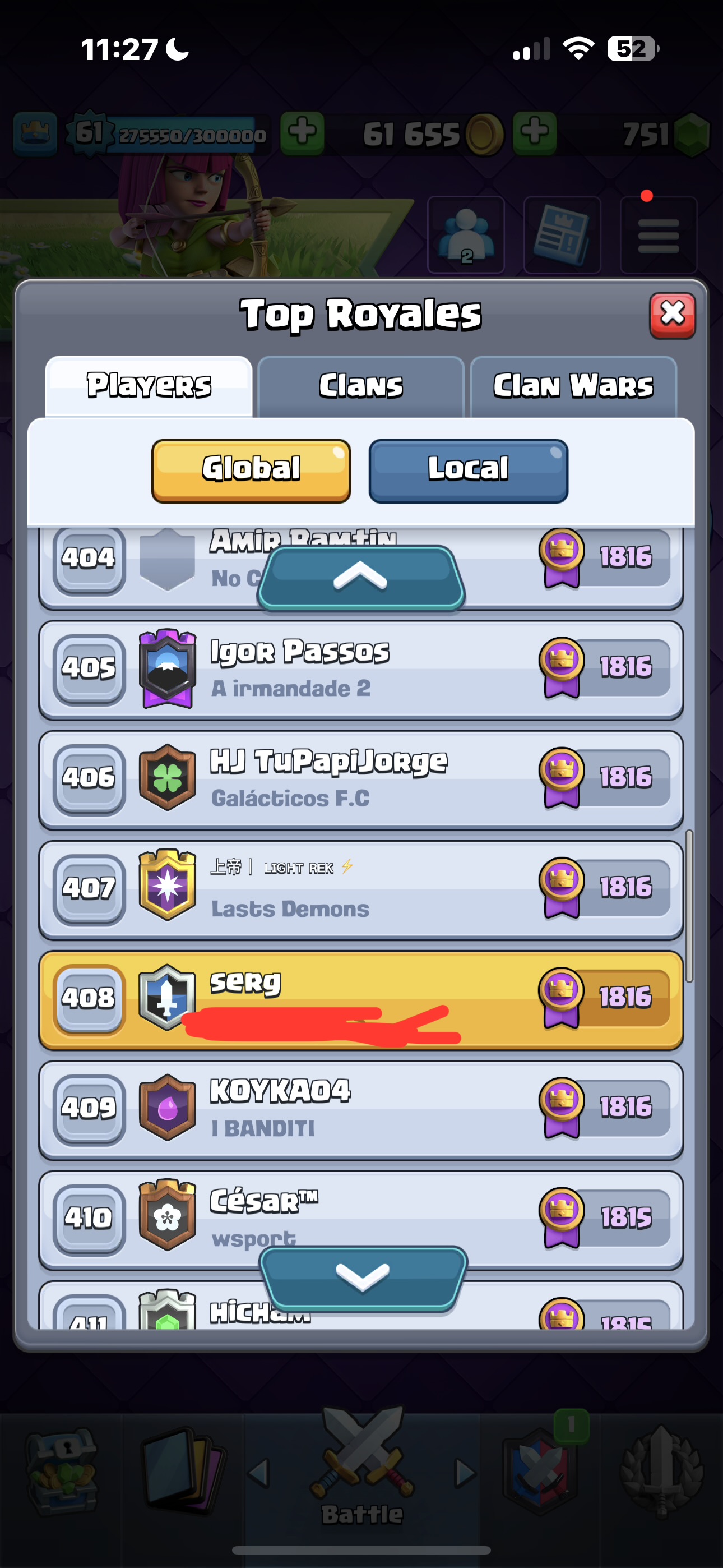The image size is (723, 1568).
Task: Open KOYKA04's player row
Action: coord(361,1109)
